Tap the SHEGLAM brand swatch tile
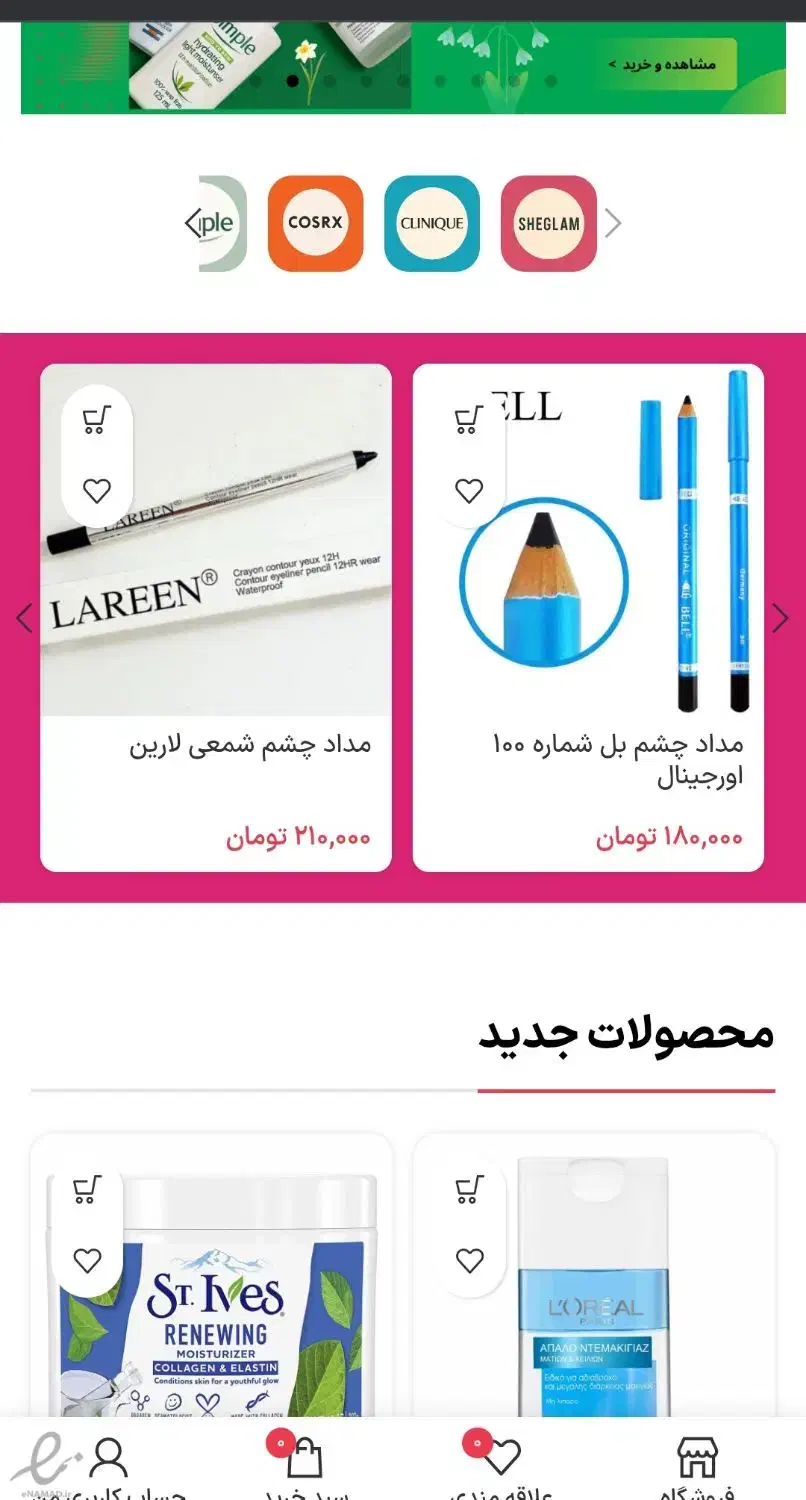 (547, 223)
